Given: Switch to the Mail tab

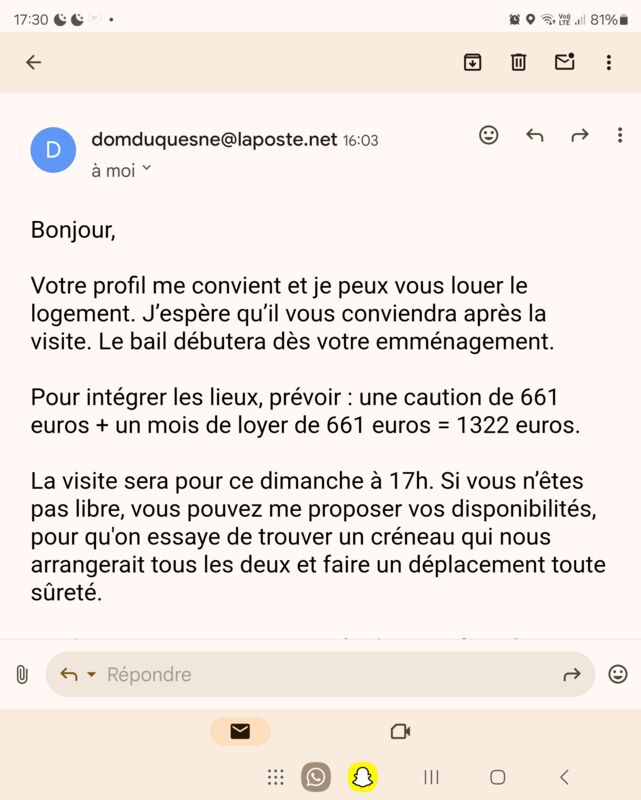Looking at the screenshot, I should [x=240, y=731].
